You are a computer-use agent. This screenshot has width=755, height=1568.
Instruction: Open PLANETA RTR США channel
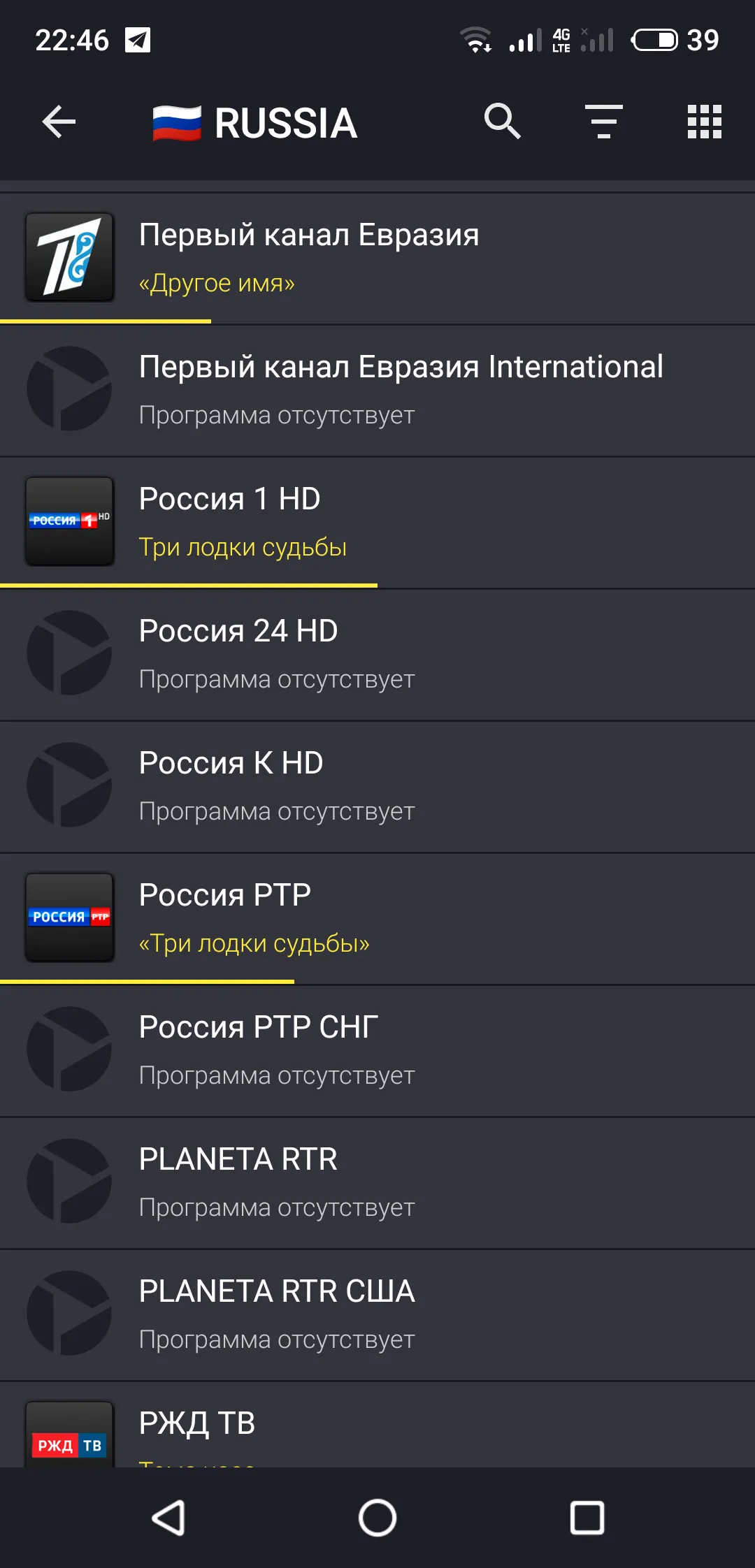[377, 1315]
